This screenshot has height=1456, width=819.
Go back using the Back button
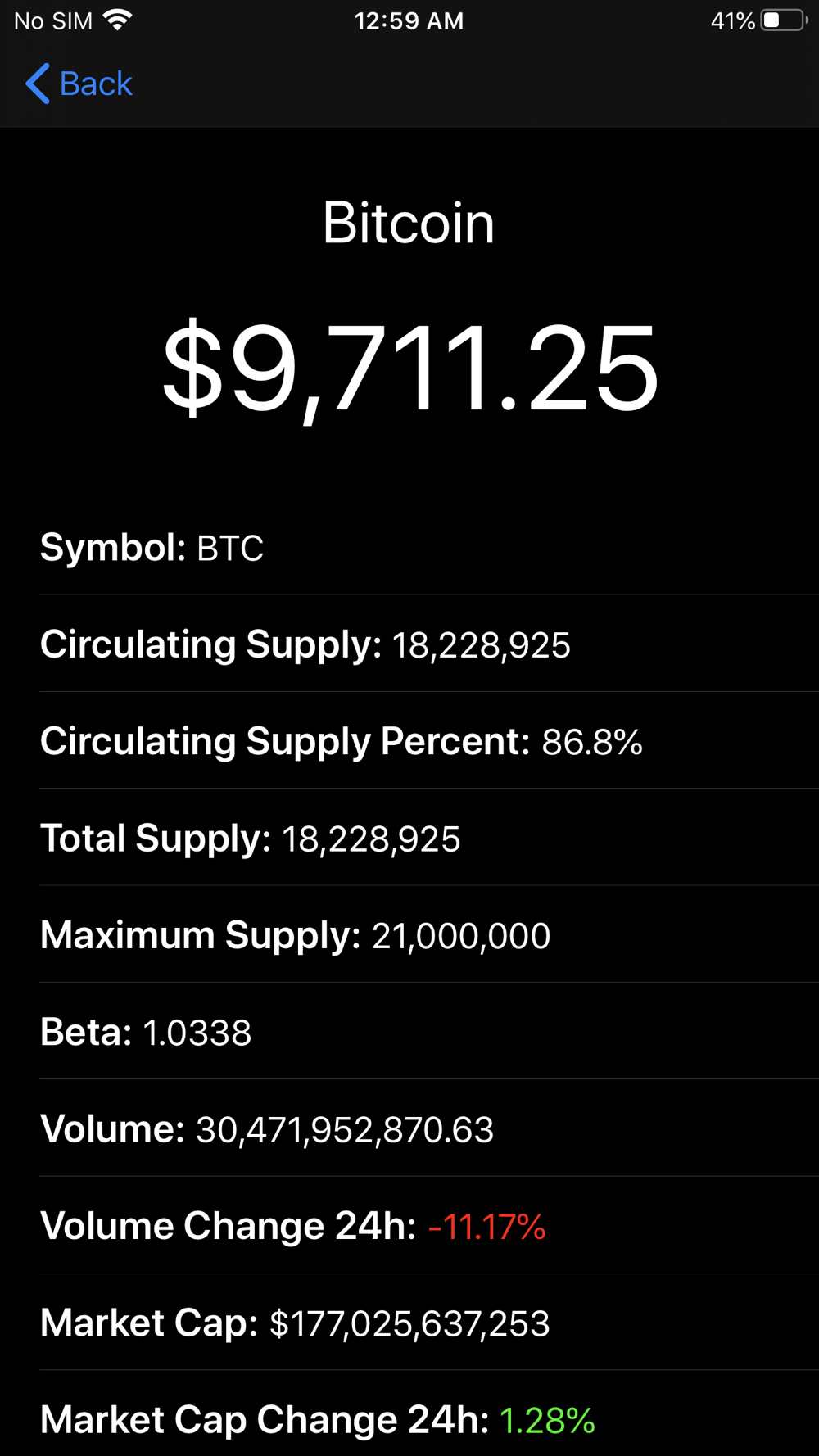tap(79, 84)
